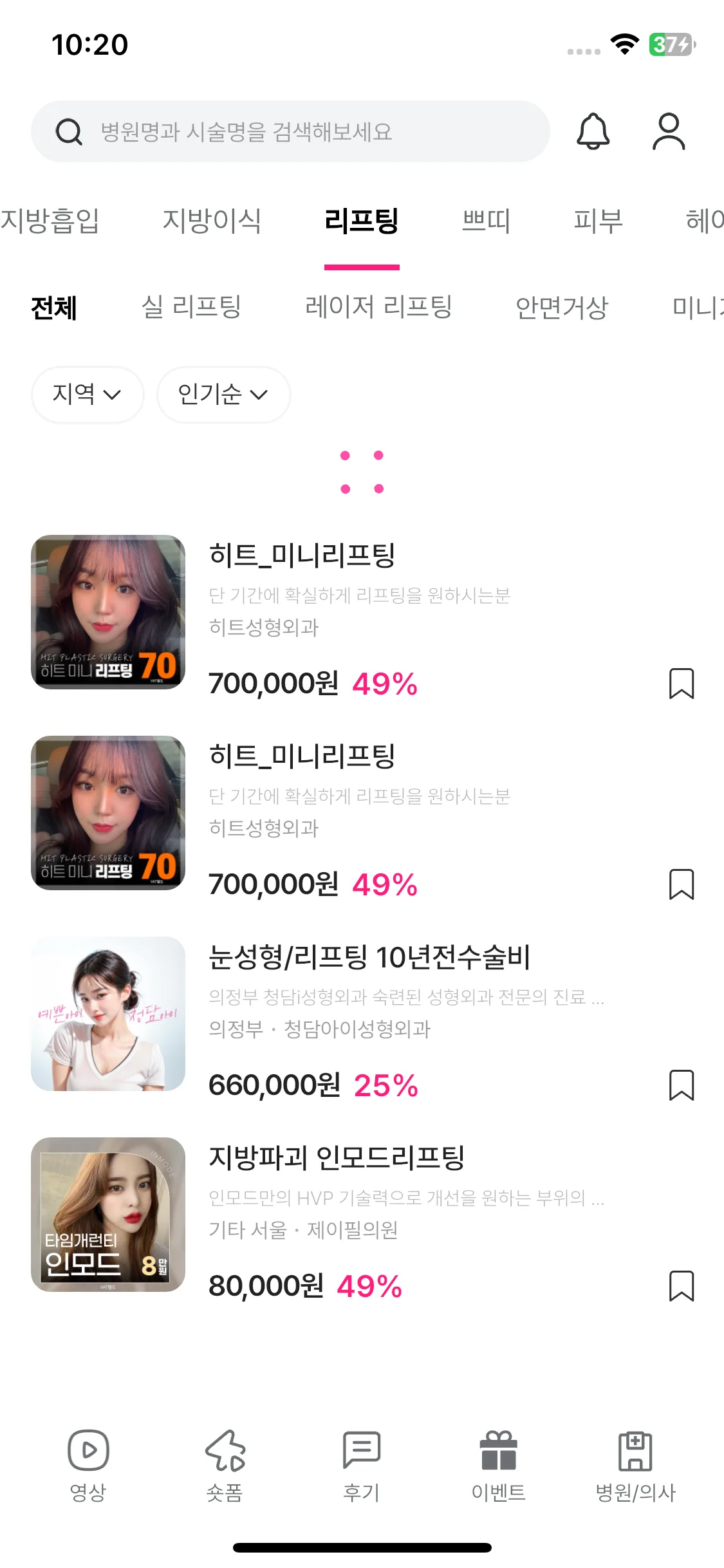Screen dimensions: 724x1568
Task: Open the notifications bell
Action: pyautogui.click(x=592, y=131)
